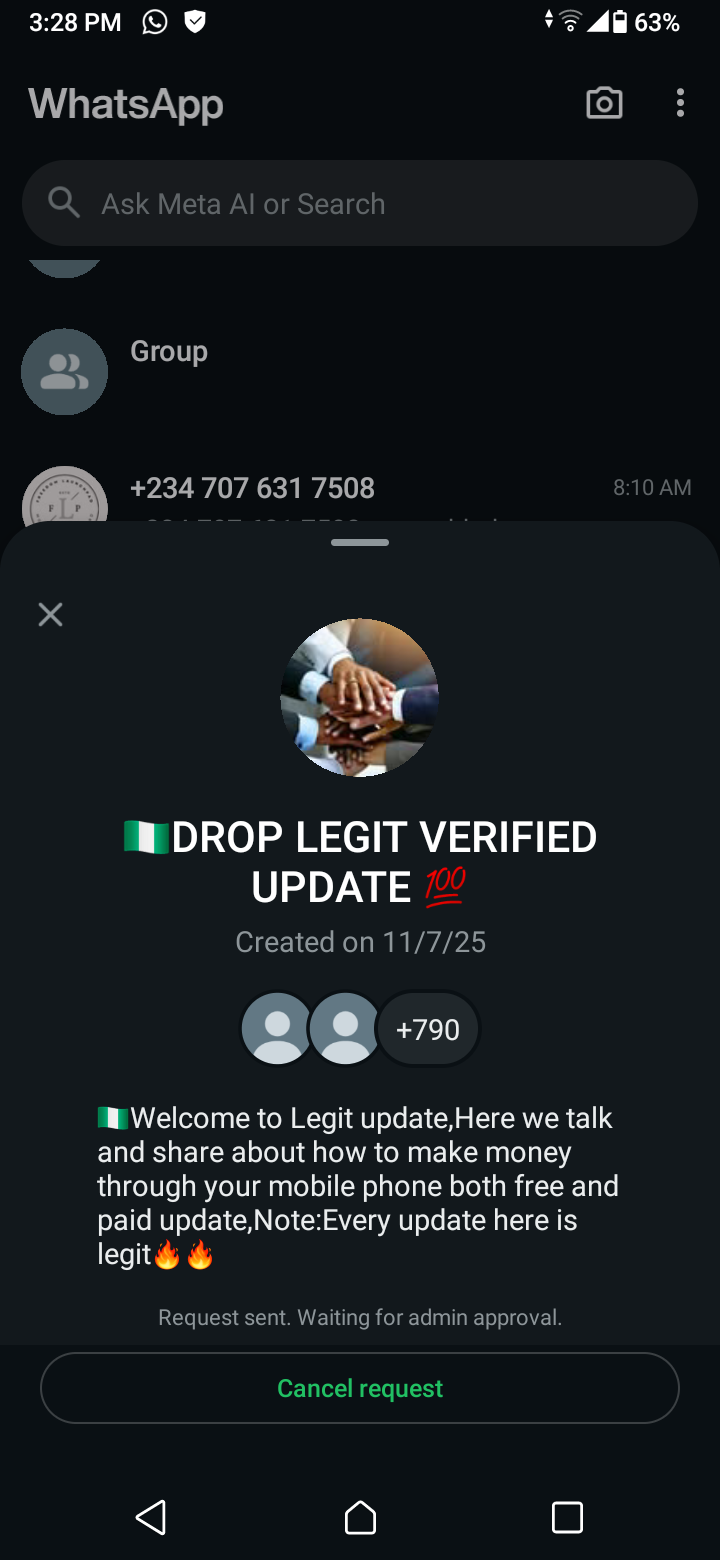Go to the device home screen

click(x=360, y=1517)
